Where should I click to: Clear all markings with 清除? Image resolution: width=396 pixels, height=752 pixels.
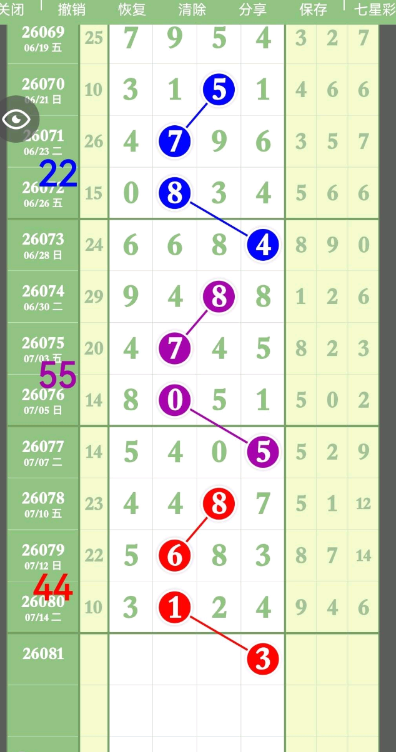click(192, 9)
